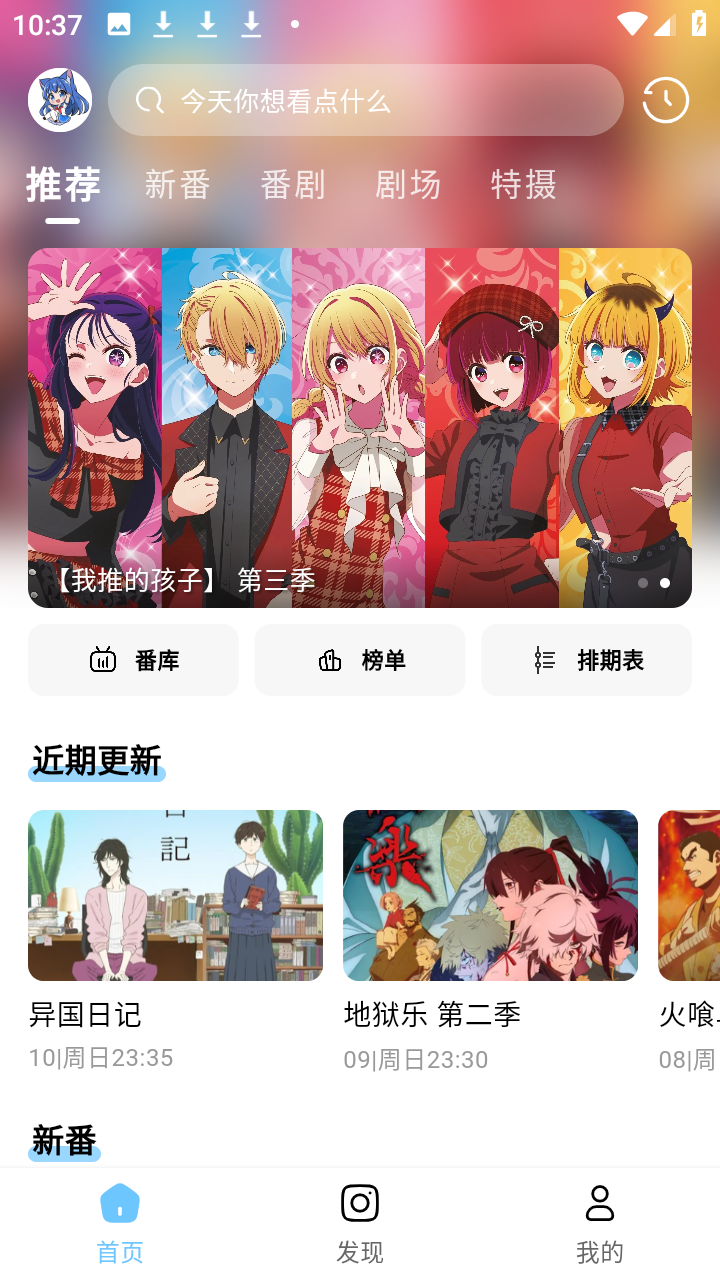720x1280 pixels.
Task: Open the profile avatar
Action: (60, 100)
